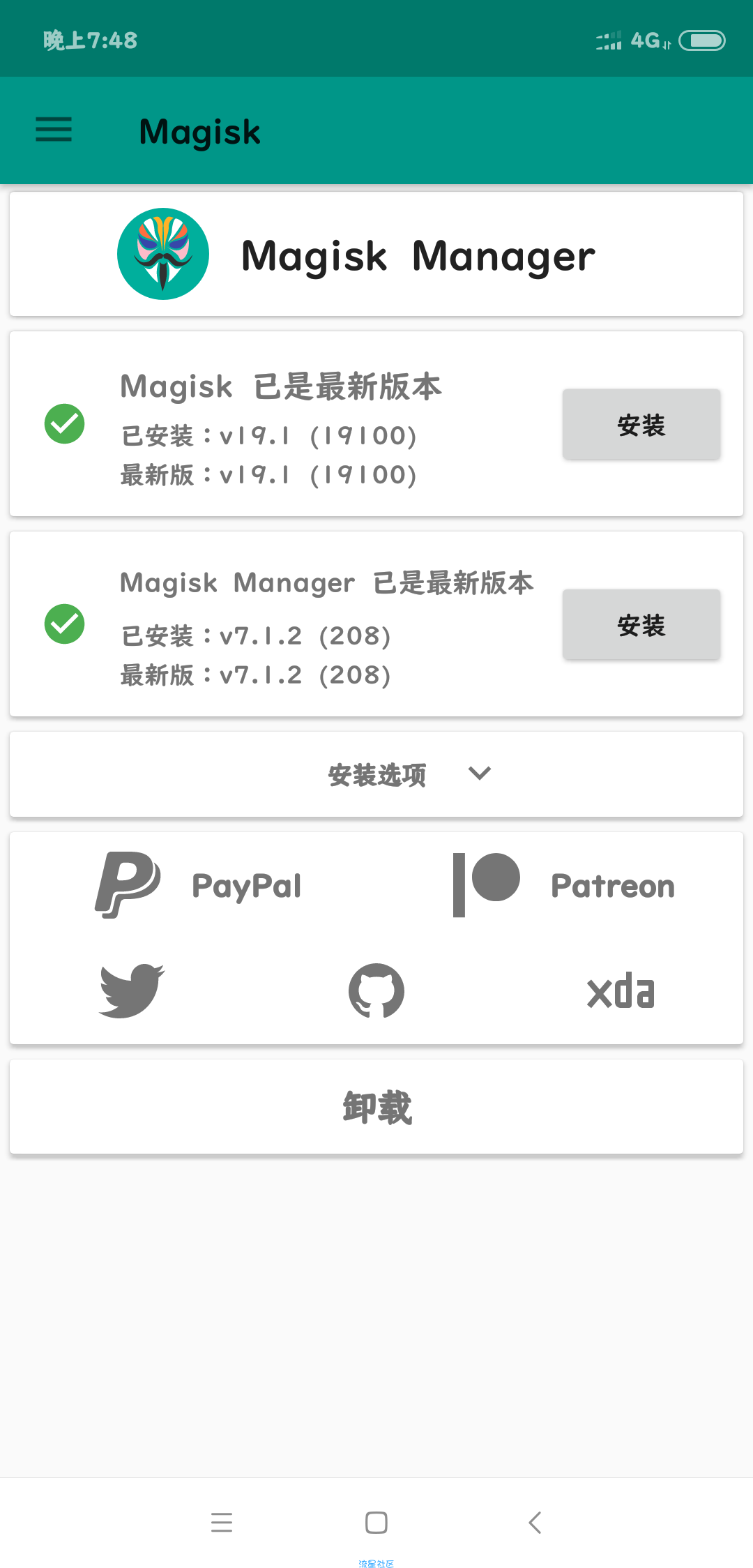The width and height of the screenshot is (753, 1568).
Task: Expand the 安装选项 section
Action: tap(410, 774)
